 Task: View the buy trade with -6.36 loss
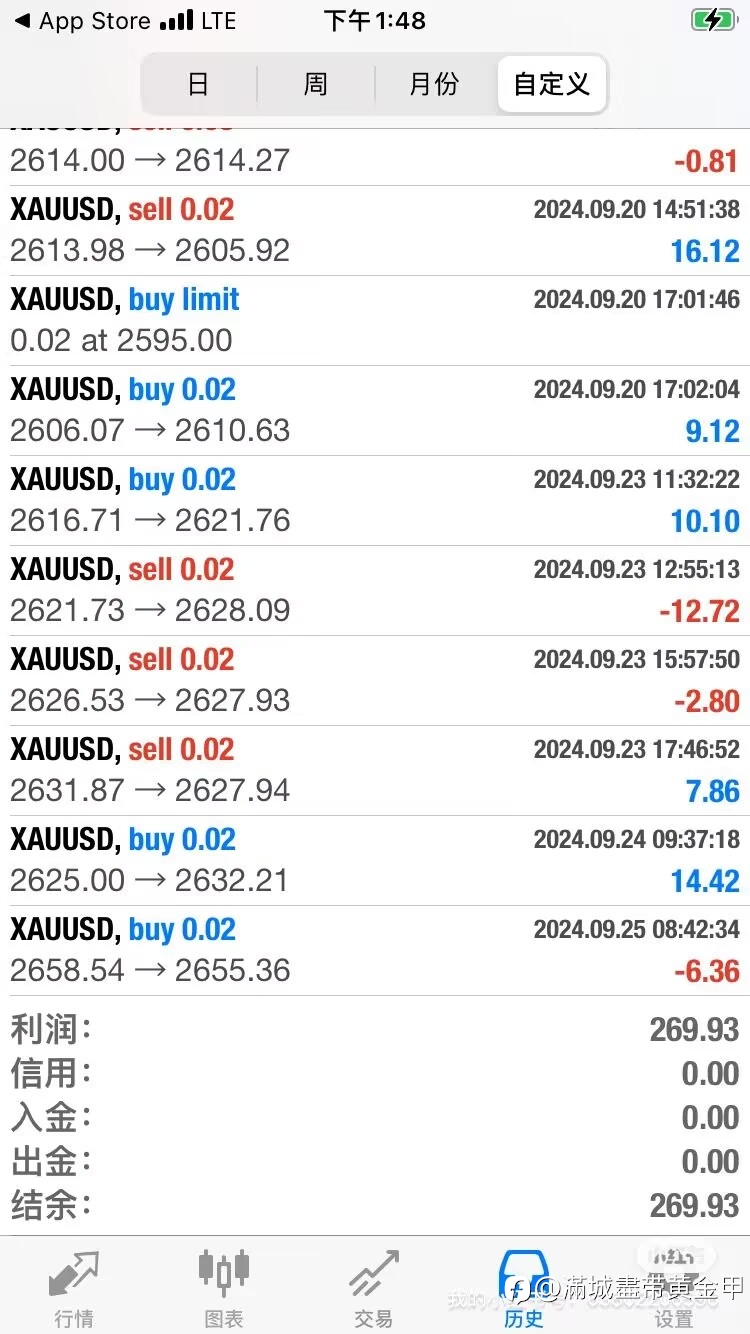[x=375, y=951]
